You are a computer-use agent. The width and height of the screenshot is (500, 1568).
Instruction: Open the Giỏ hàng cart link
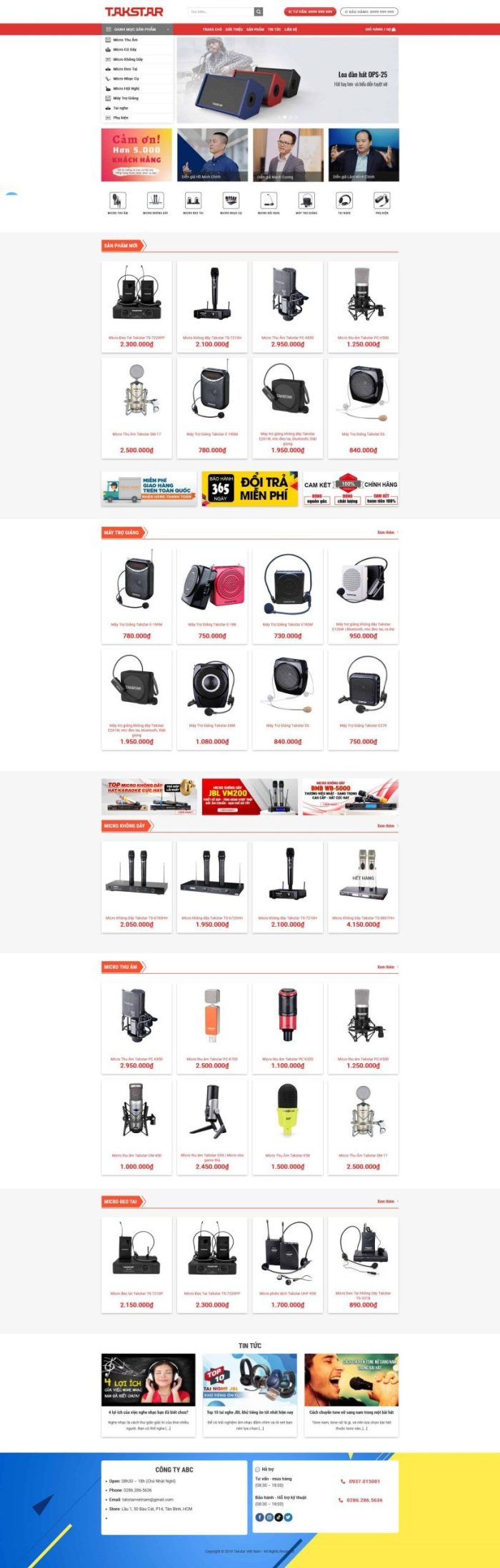coord(381,29)
